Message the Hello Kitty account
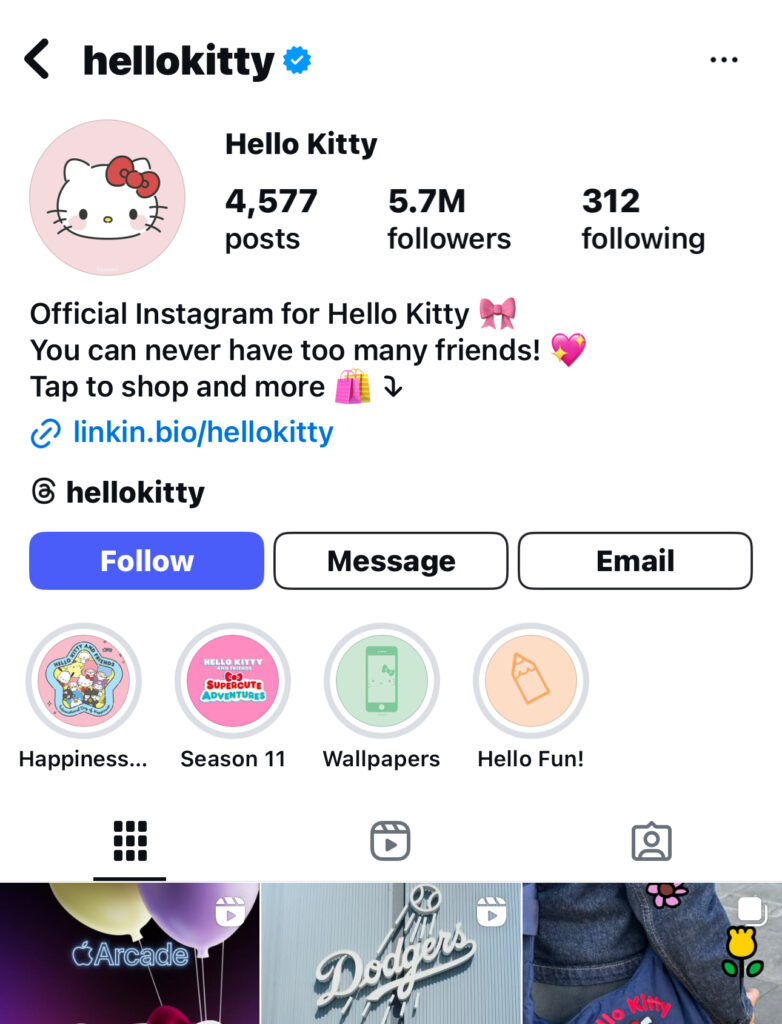Image resolution: width=782 pixels, height=1024 pixels. pos(391,561)
